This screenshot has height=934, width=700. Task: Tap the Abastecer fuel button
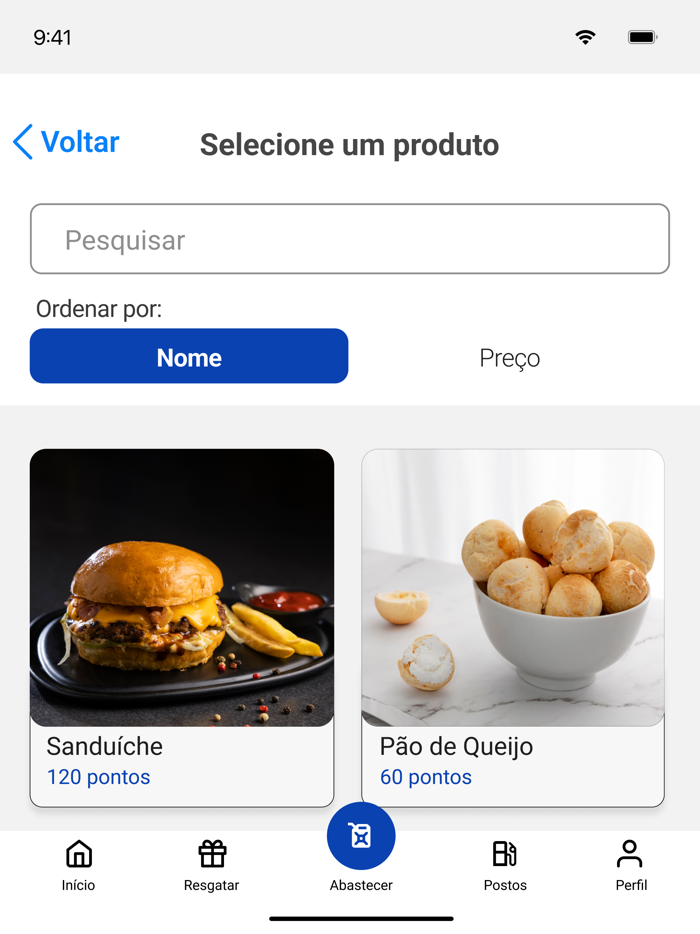point(361,837)
